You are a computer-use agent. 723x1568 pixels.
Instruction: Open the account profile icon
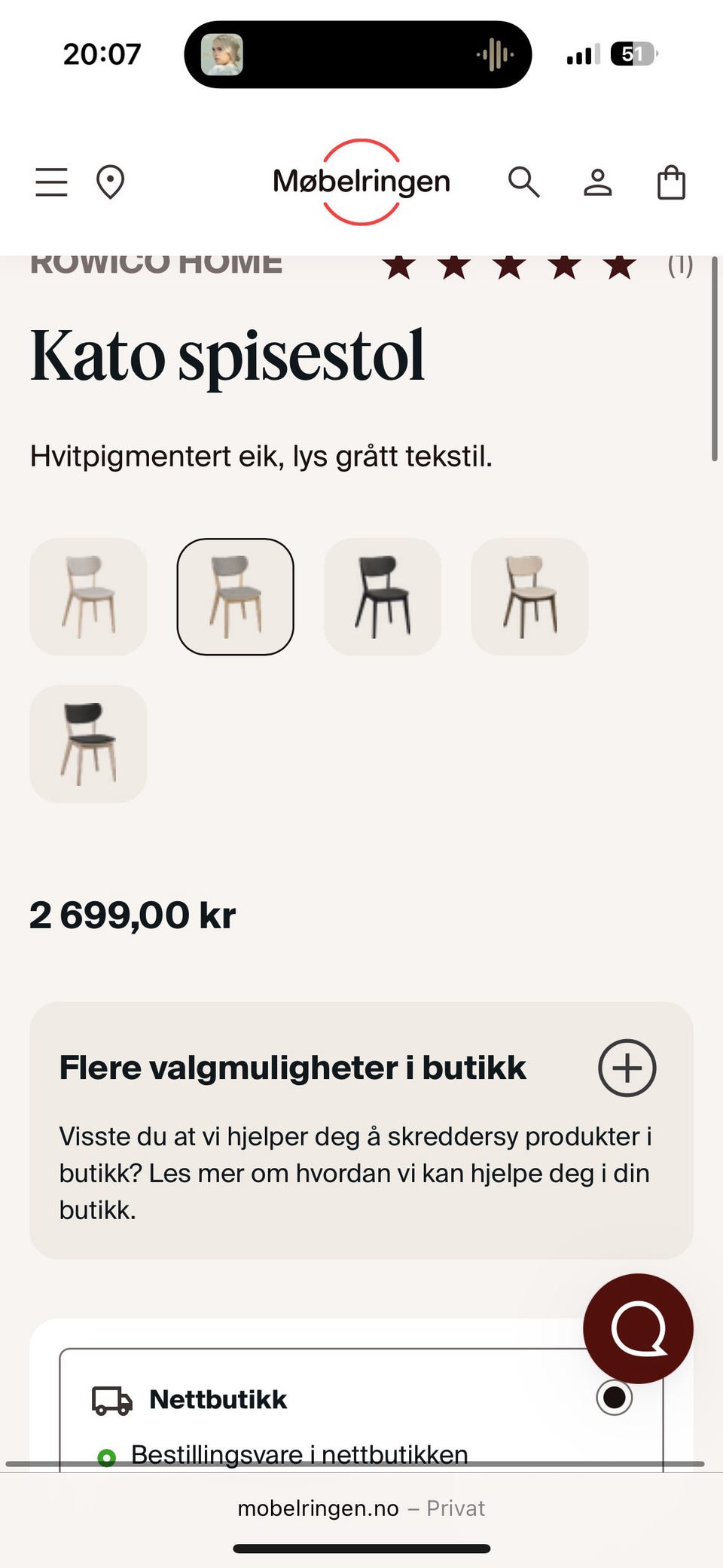point(597,182)
